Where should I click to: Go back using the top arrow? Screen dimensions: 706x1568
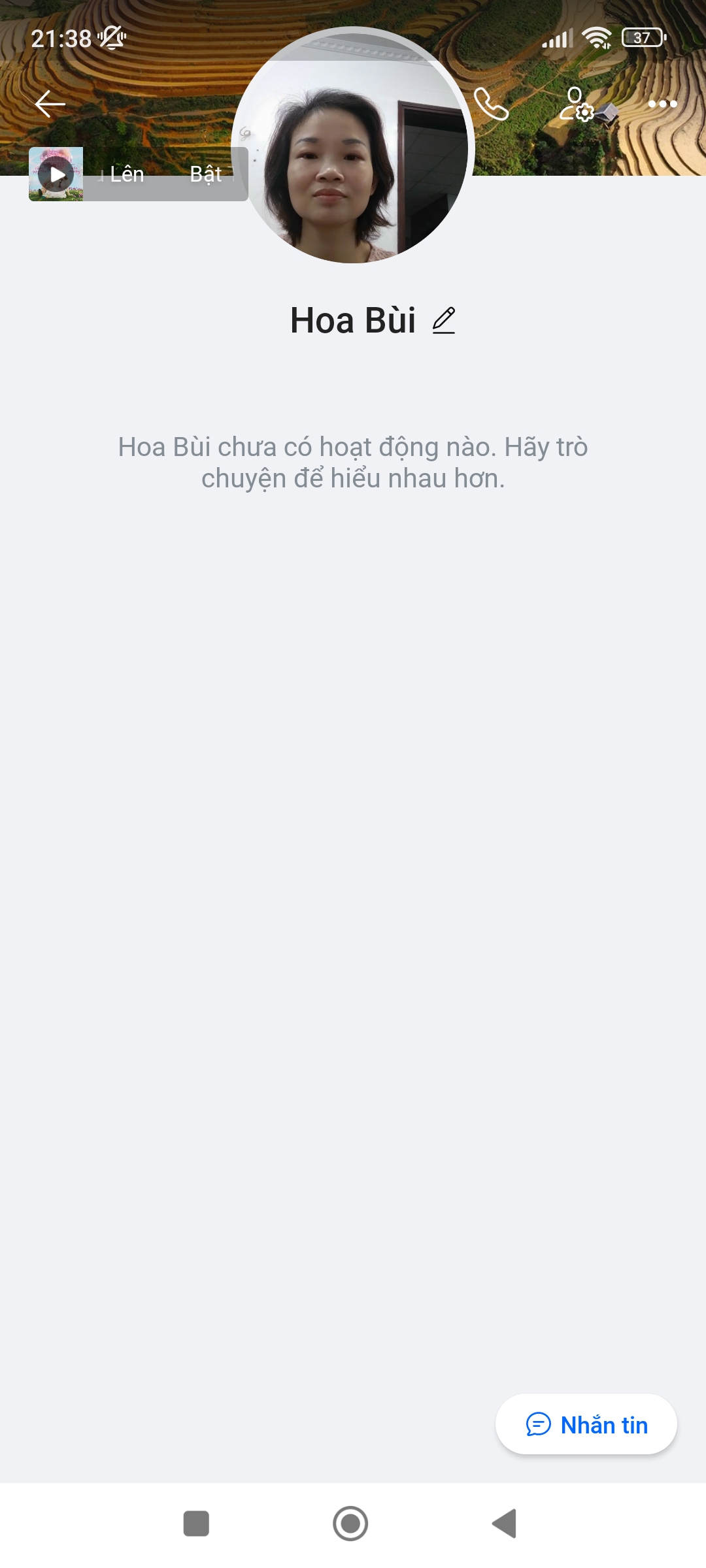click(x=50, y=104)
